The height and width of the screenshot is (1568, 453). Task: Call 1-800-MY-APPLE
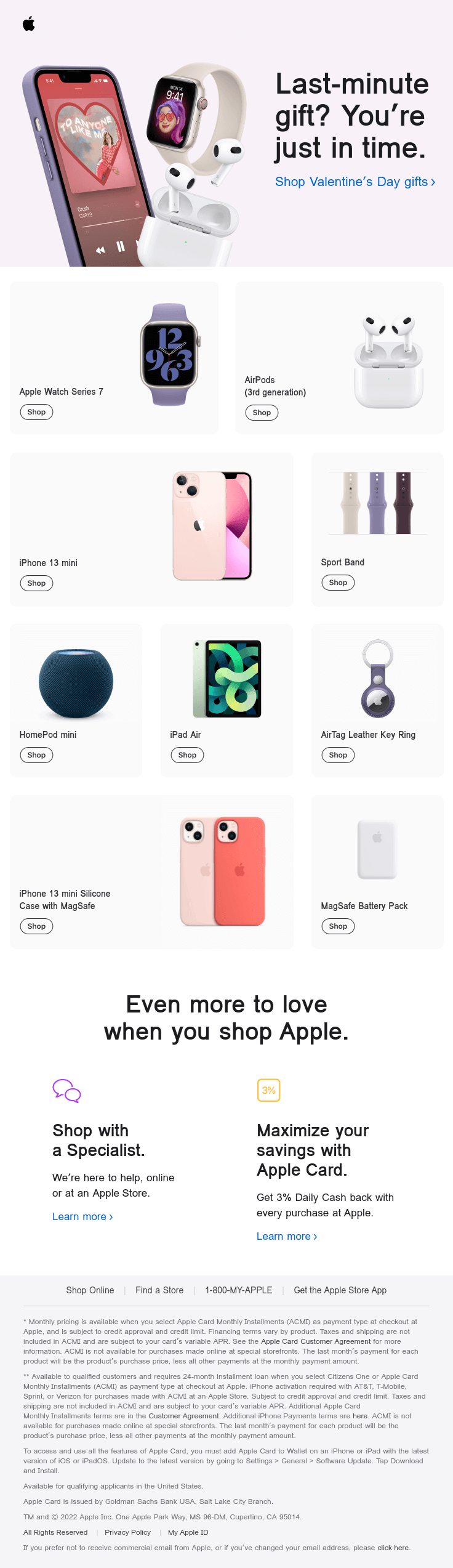[239, 1290]
